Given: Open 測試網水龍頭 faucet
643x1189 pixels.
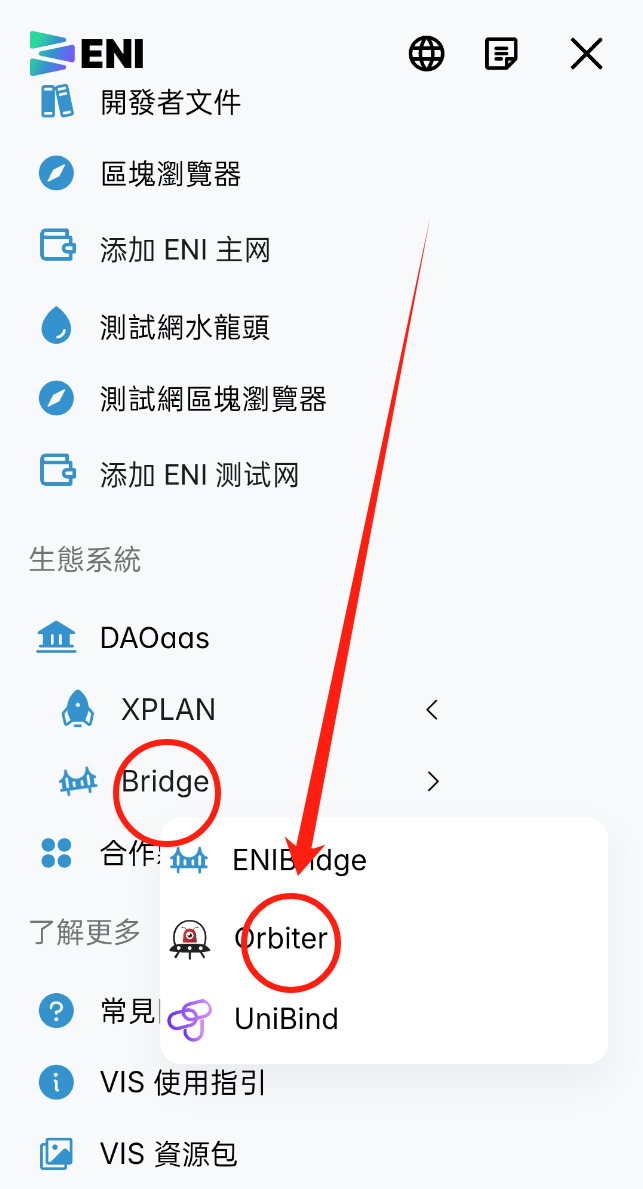Looking at the screenshot, I should [x=185, y=327].
